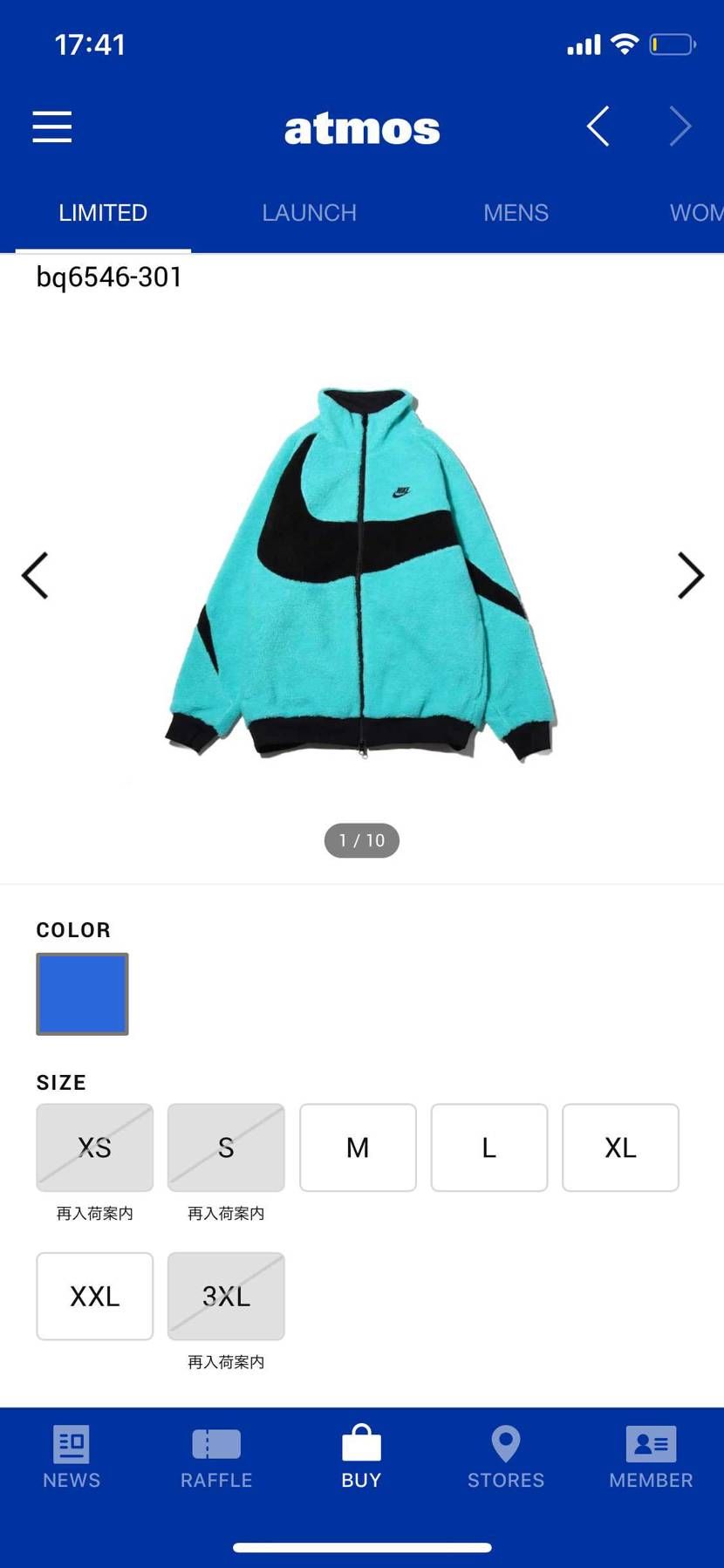
Task: Open the hamburger menu
Action: pos(52,127)
